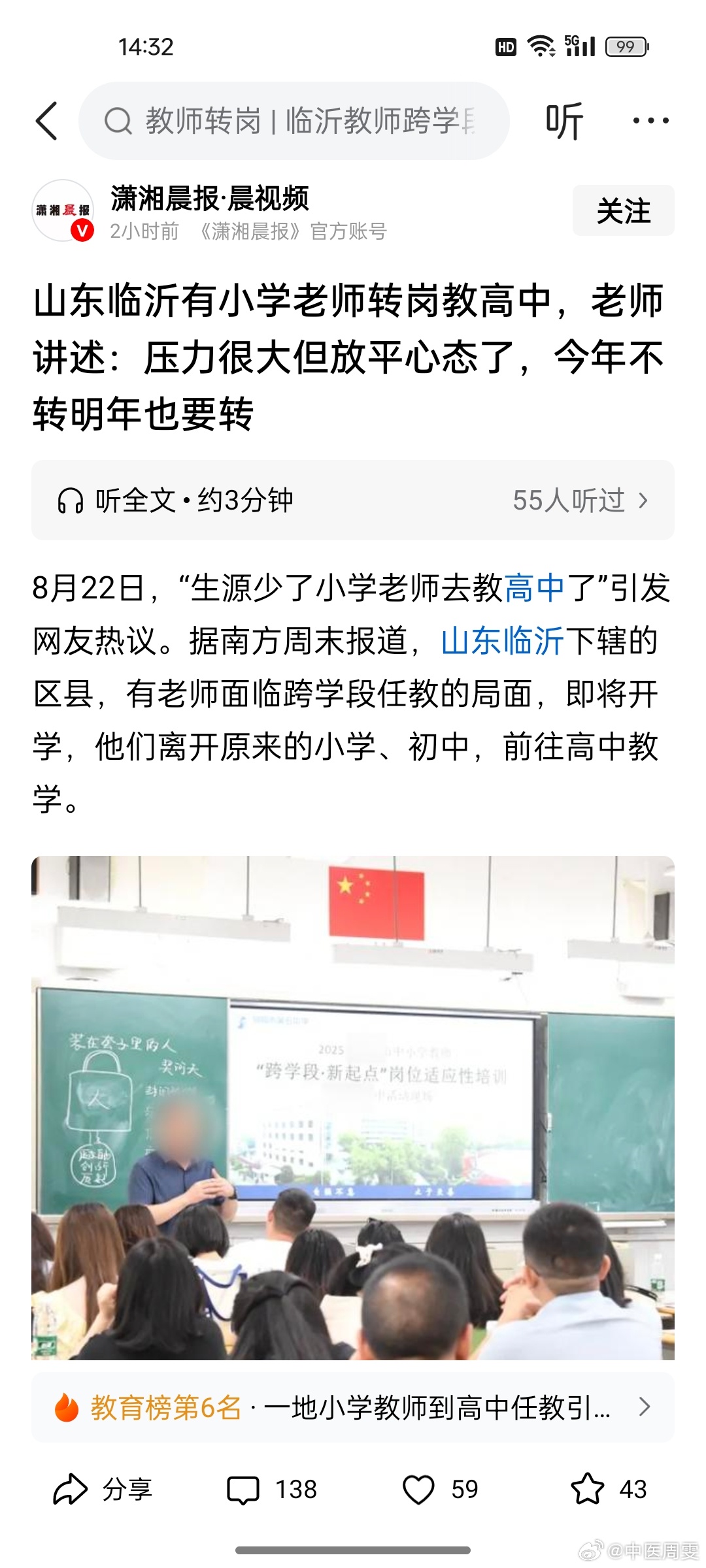
Task: Open the three-dot overflow menu
Action: tap(650, 121)
